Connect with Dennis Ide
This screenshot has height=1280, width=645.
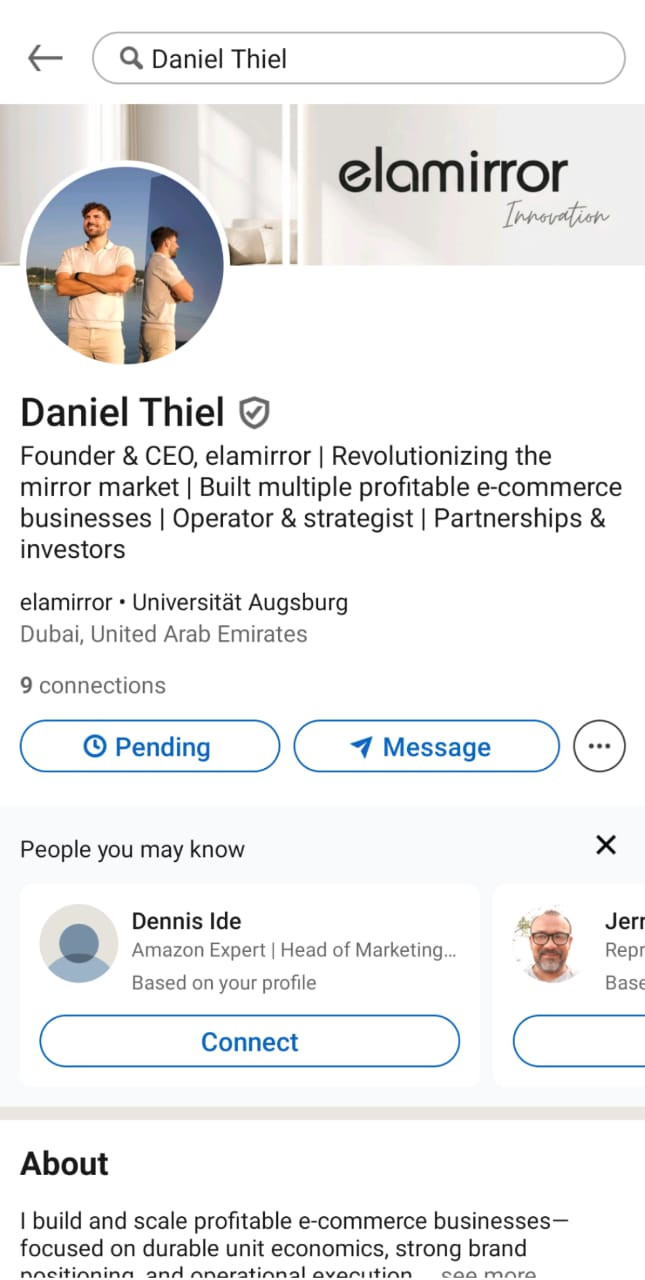pyautogui.click(x=249, y=1042)
